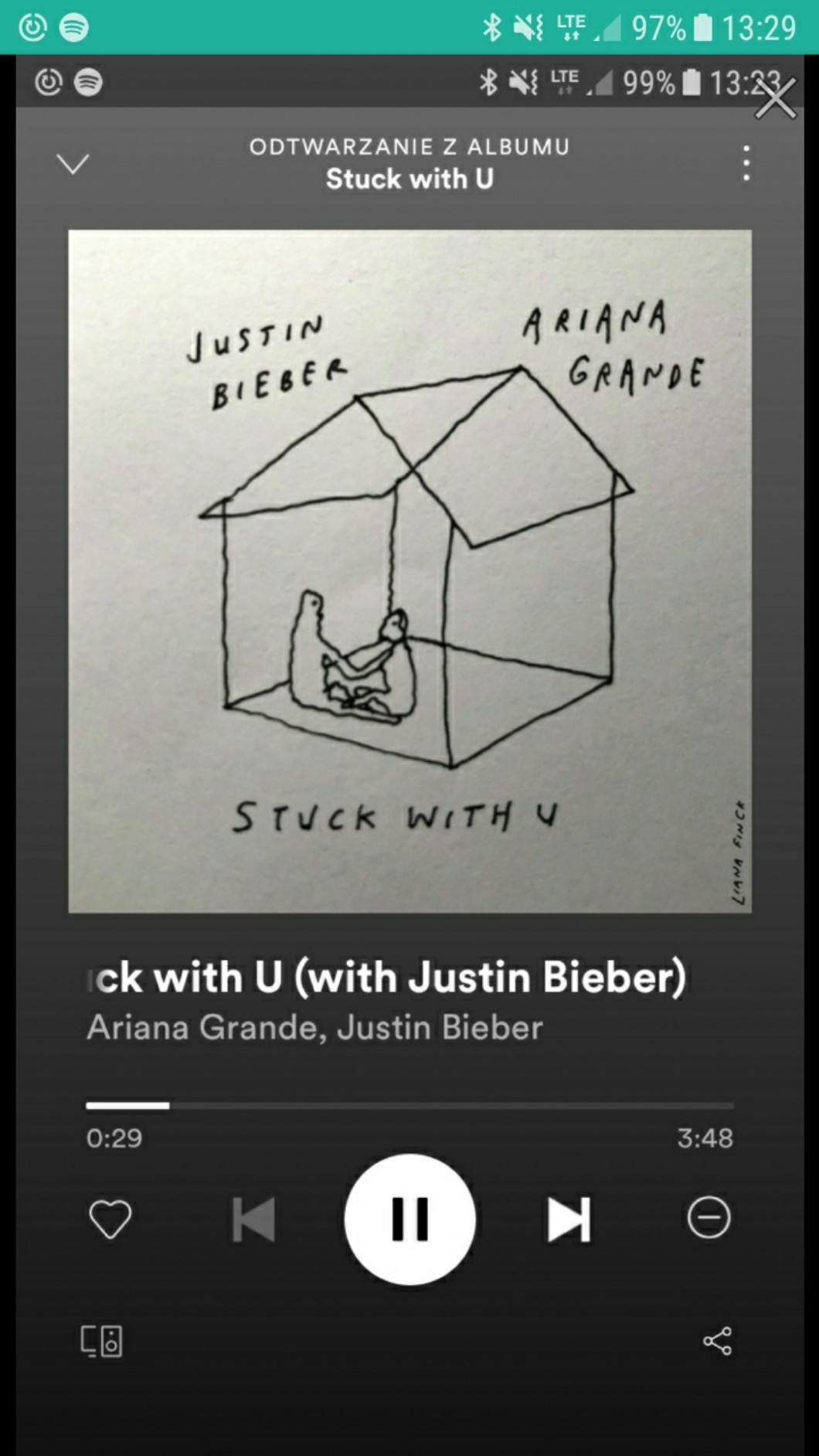Collapse the now playing screen
This screenshot has width=819, height=1456.
pyautogui.click(x=73, y=163)
